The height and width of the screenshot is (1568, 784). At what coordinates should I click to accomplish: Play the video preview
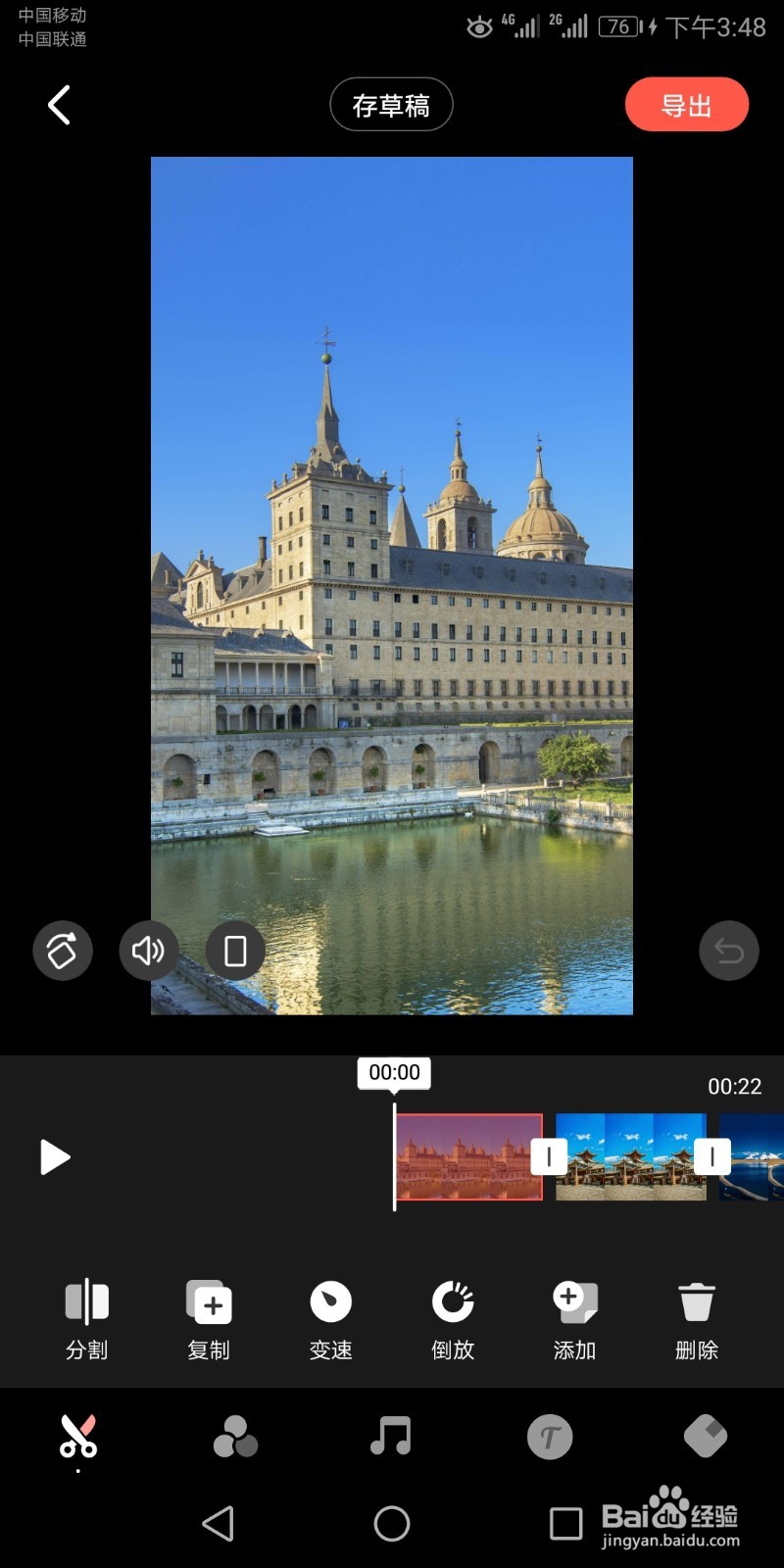[x=55, y=1157]
